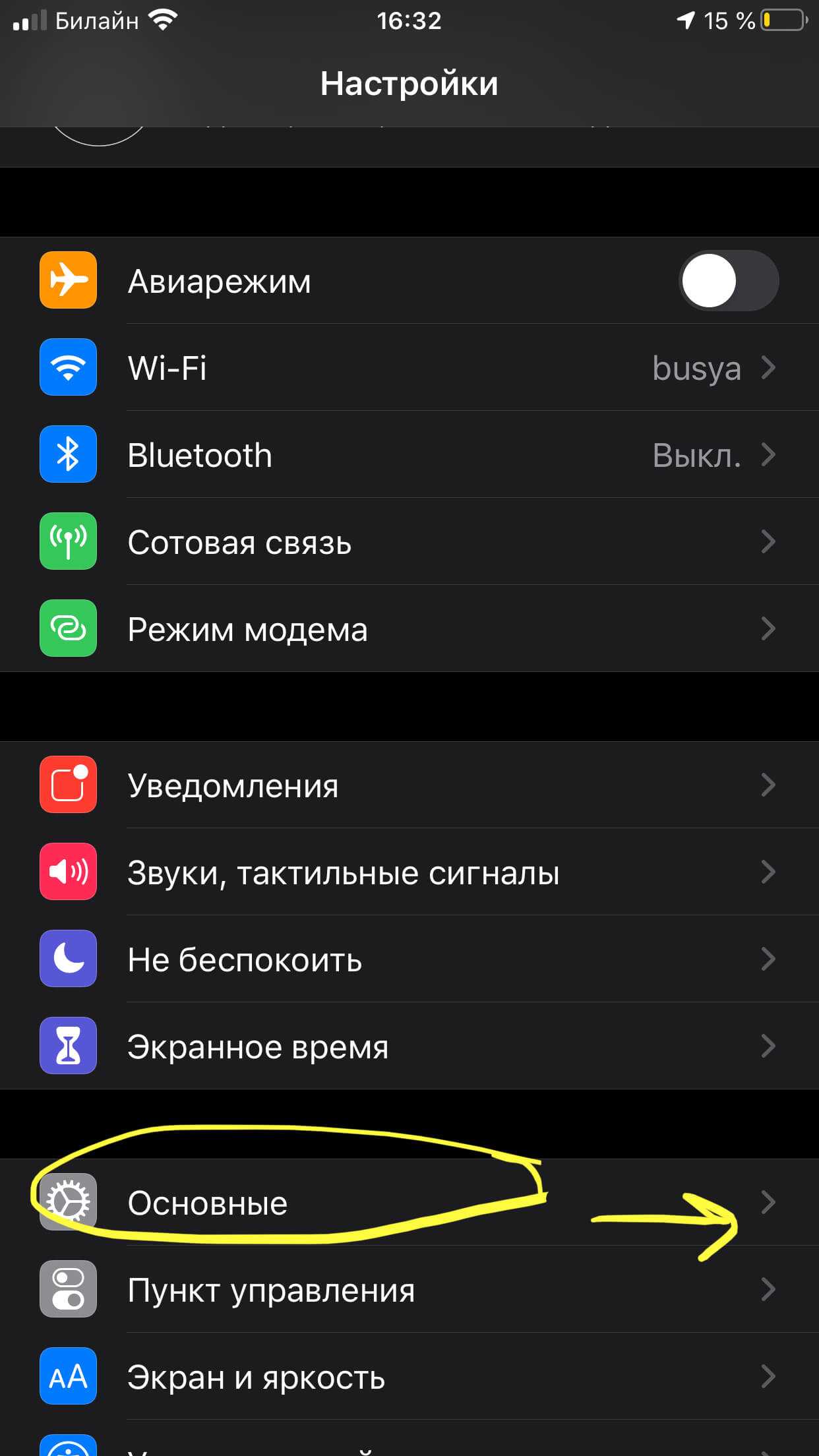Open Режим модема settings
The image size is (819, 1456).
409,629
